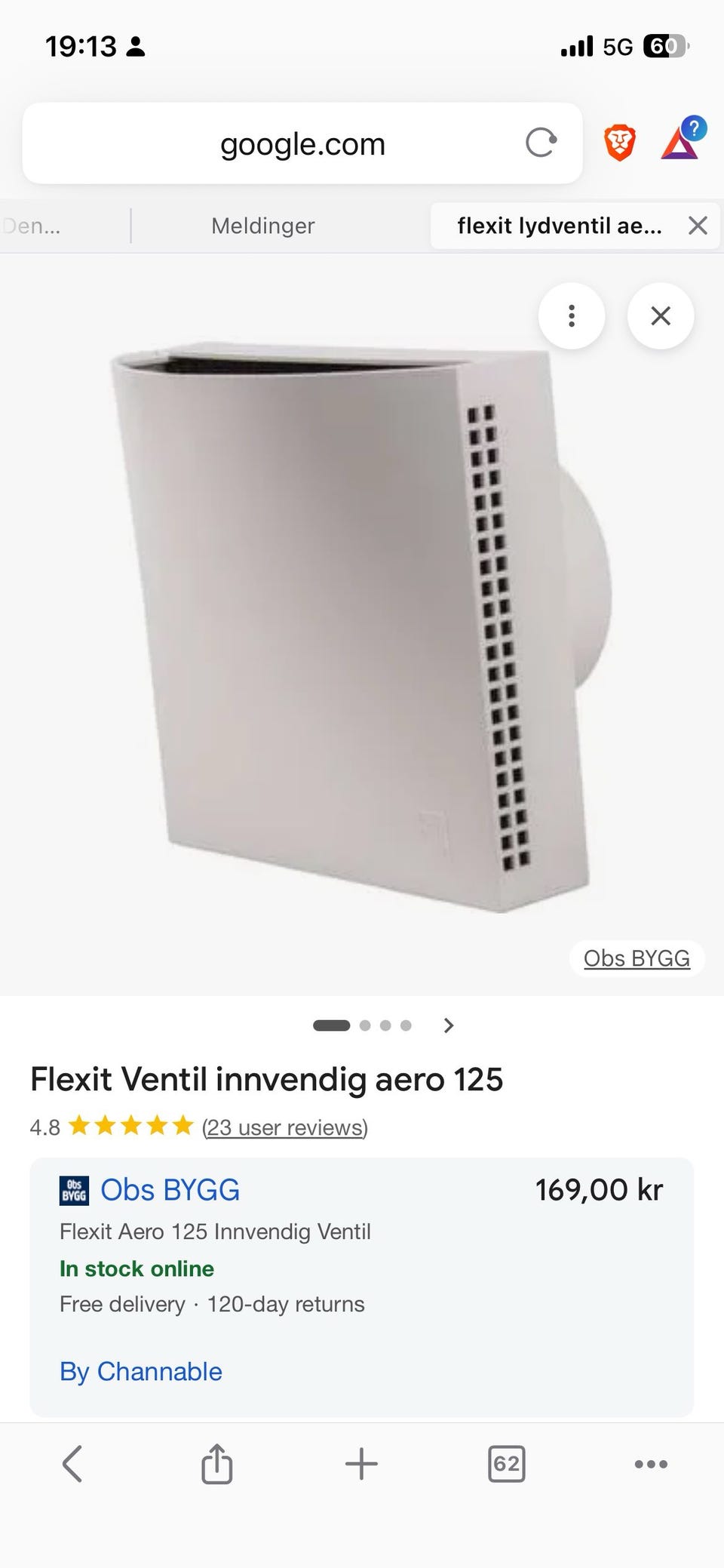This screenshot has height=1568, width=724.
Task: Switch to the Meldinger tab
Action: [x=262, y=226]
